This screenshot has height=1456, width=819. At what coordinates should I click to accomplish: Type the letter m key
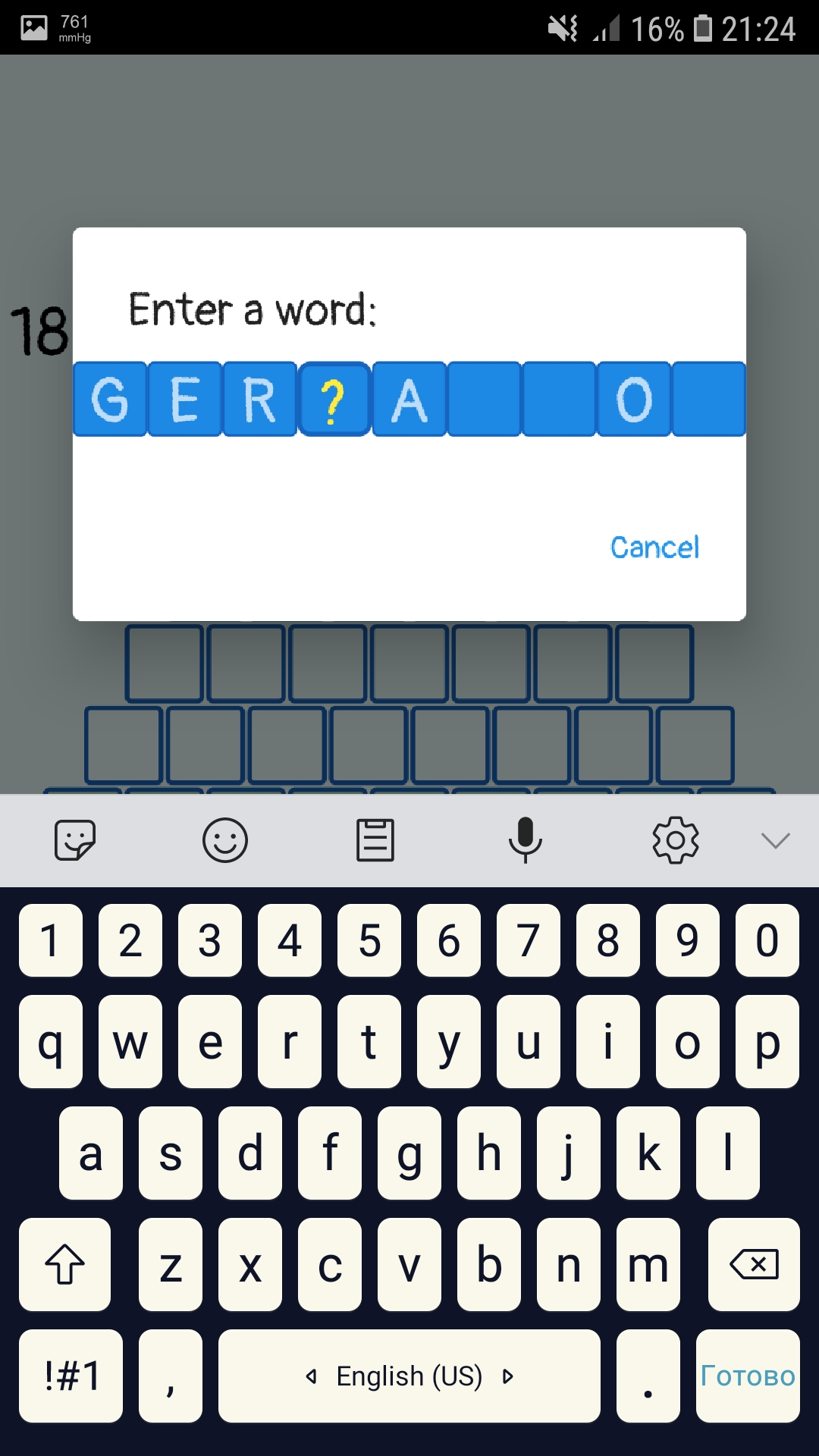[x=648, y=1264]
